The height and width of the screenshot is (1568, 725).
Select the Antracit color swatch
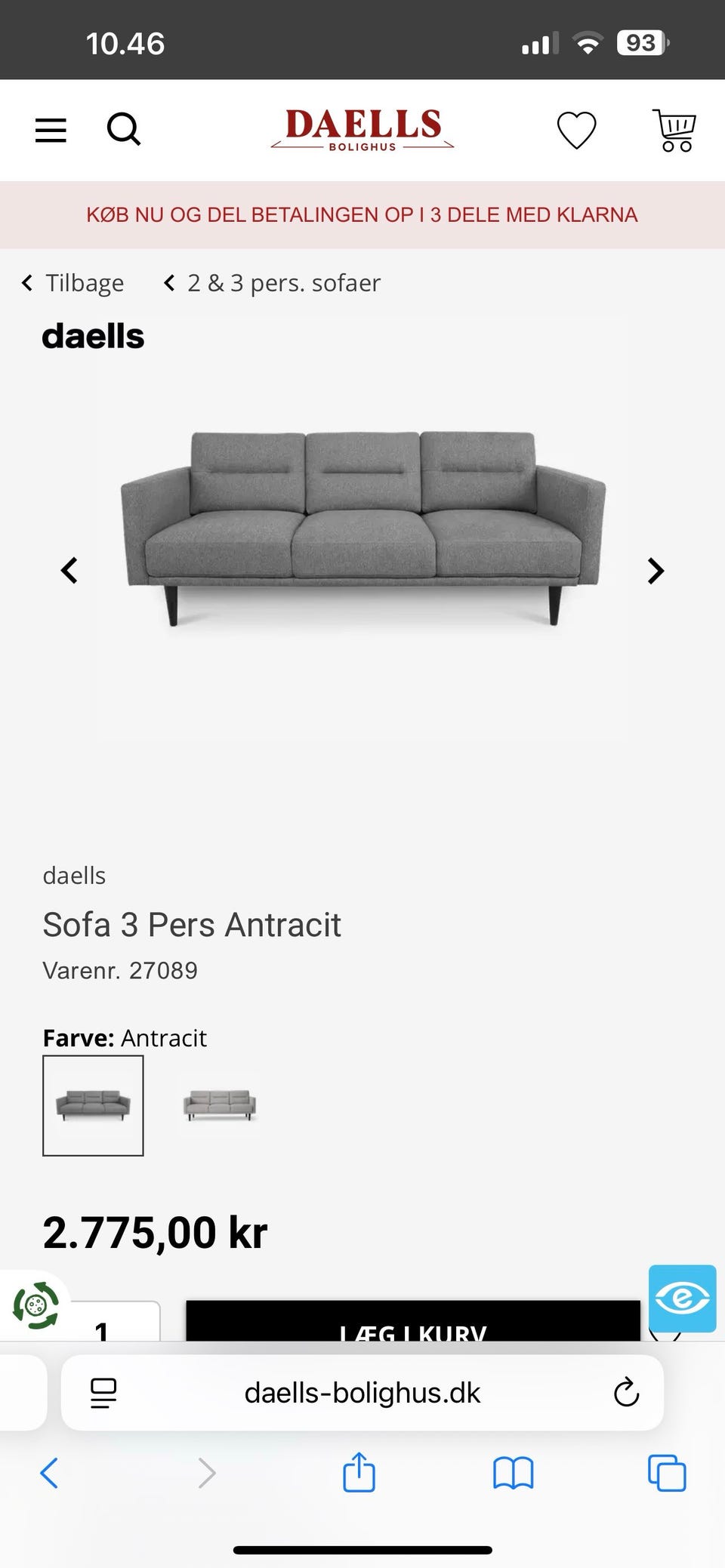click(x=93, y=1105)
